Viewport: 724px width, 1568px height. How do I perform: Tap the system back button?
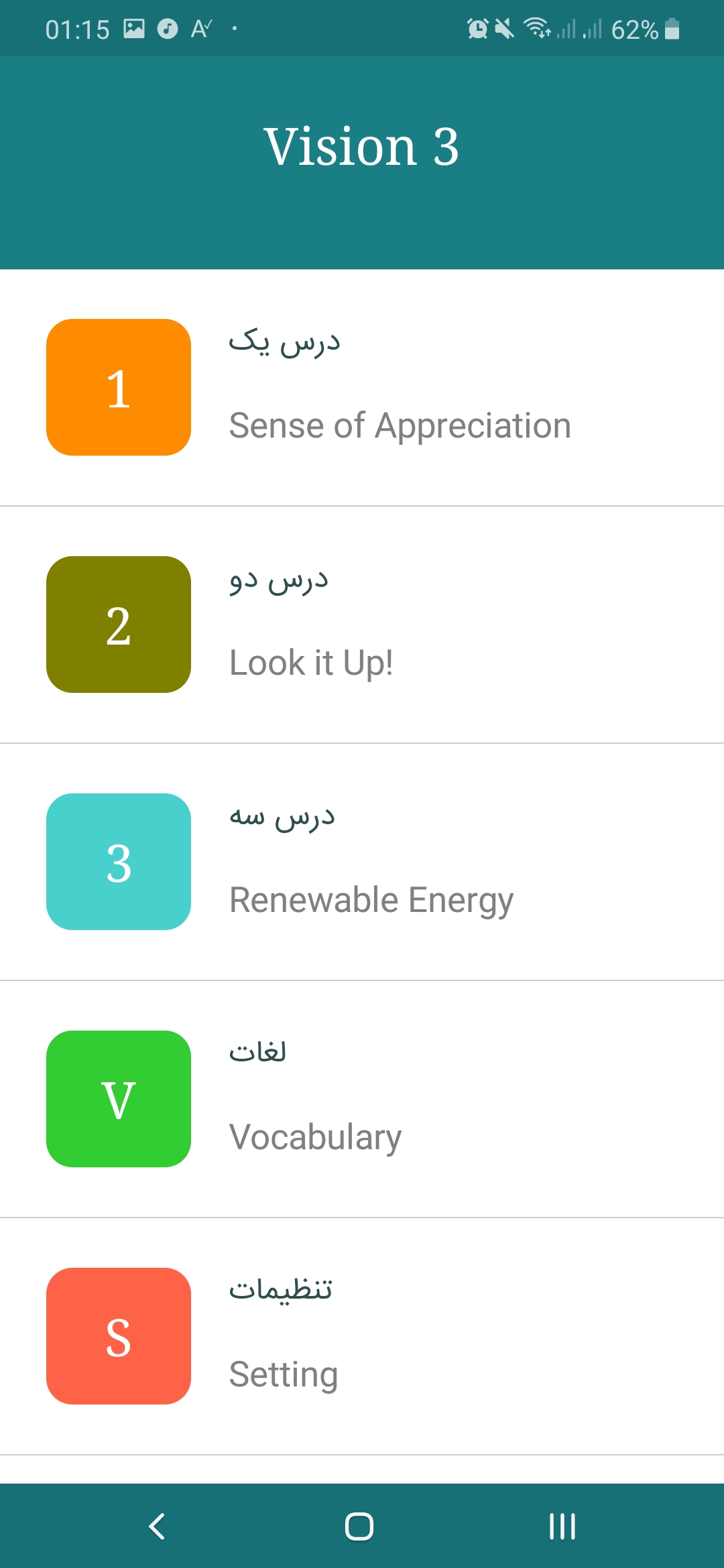tap(157, 1526)
